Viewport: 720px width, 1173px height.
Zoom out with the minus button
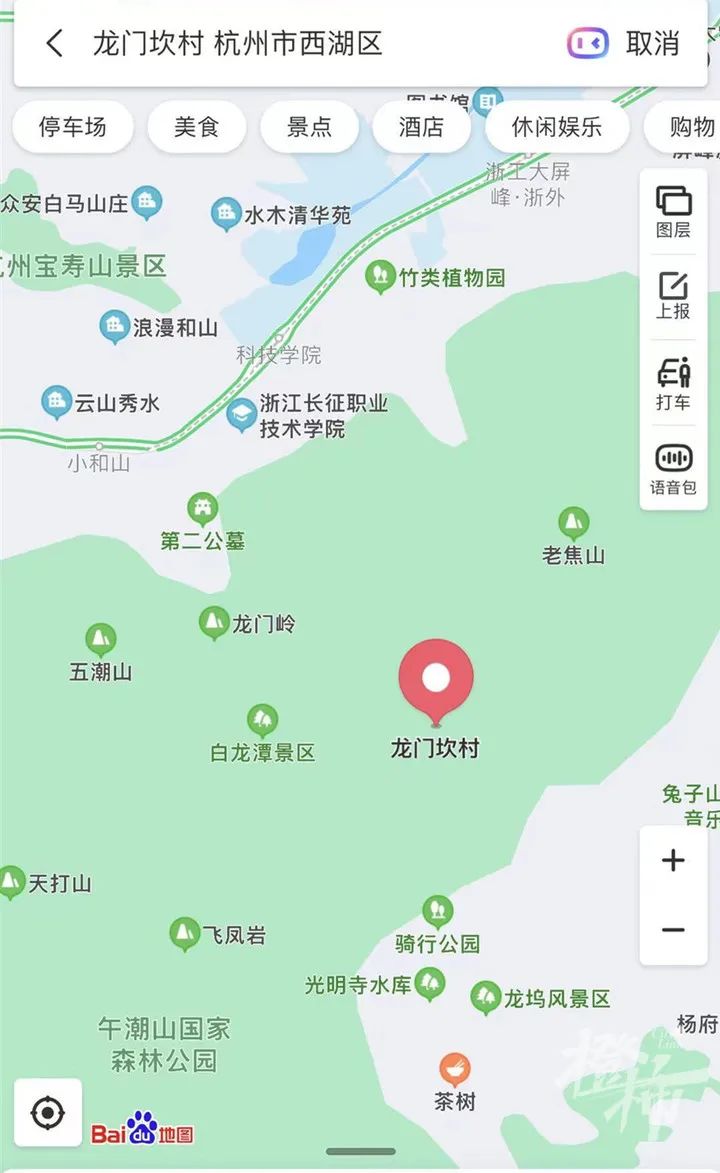click(x=673, y=930)
